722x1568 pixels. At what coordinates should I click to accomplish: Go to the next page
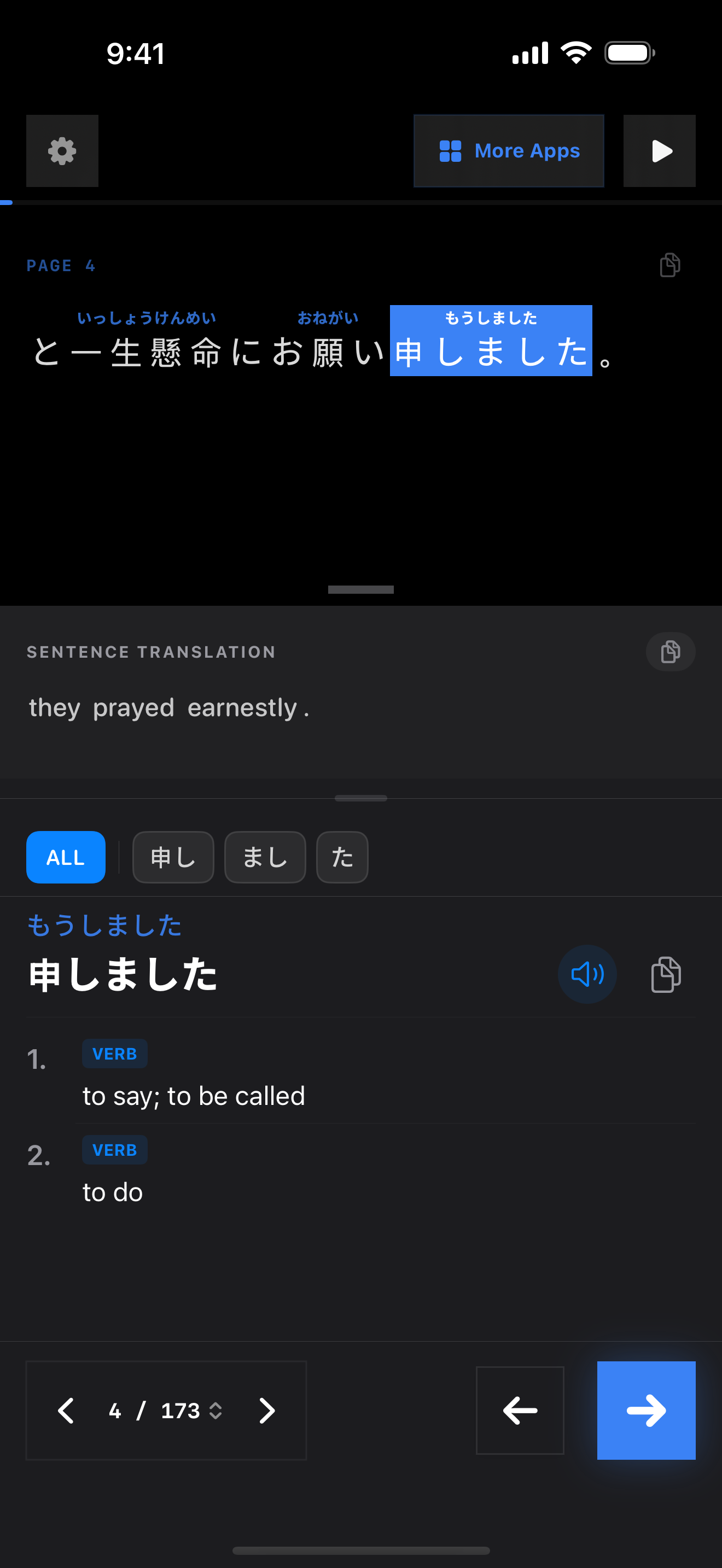coord(266,1411)
